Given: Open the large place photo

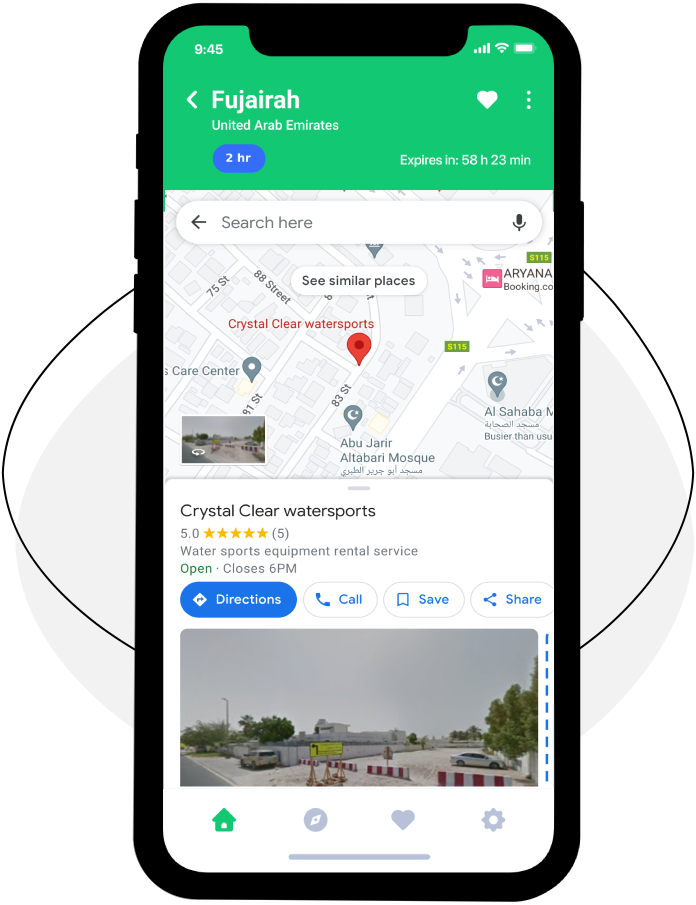Looking at the screenshot, I should (x=359, y=707).
